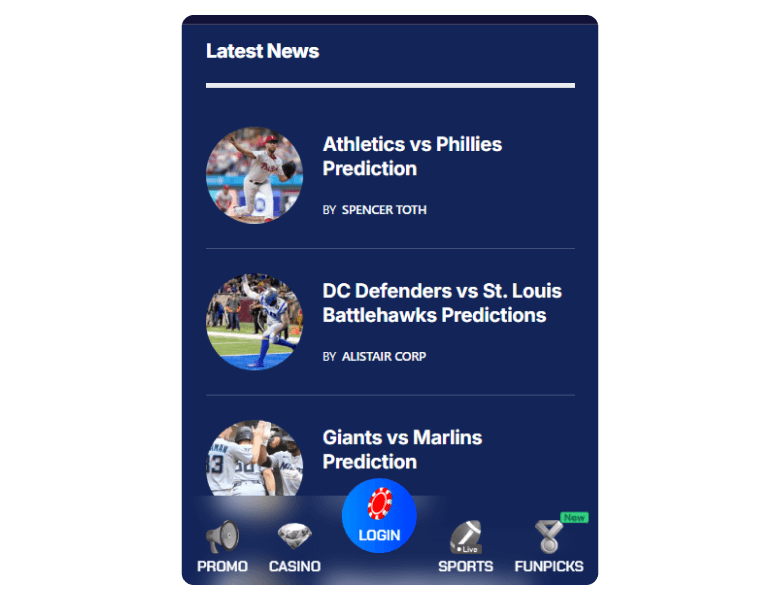Switch to the Casino tab
Image resolution: width=780 pixels, height=600 pixels.
(295, 548)
